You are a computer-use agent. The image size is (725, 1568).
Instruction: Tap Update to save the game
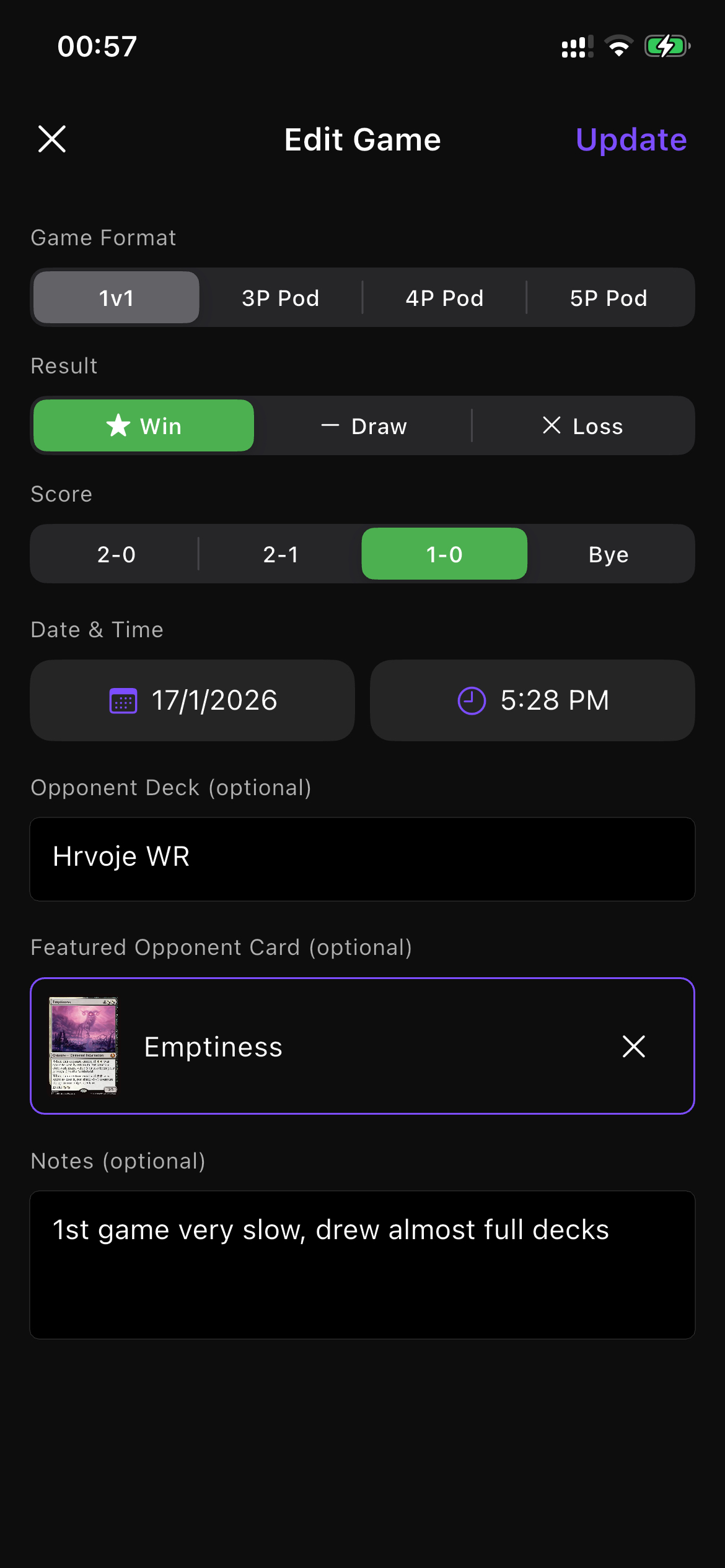pyautogui.click(x=631, y=139)
